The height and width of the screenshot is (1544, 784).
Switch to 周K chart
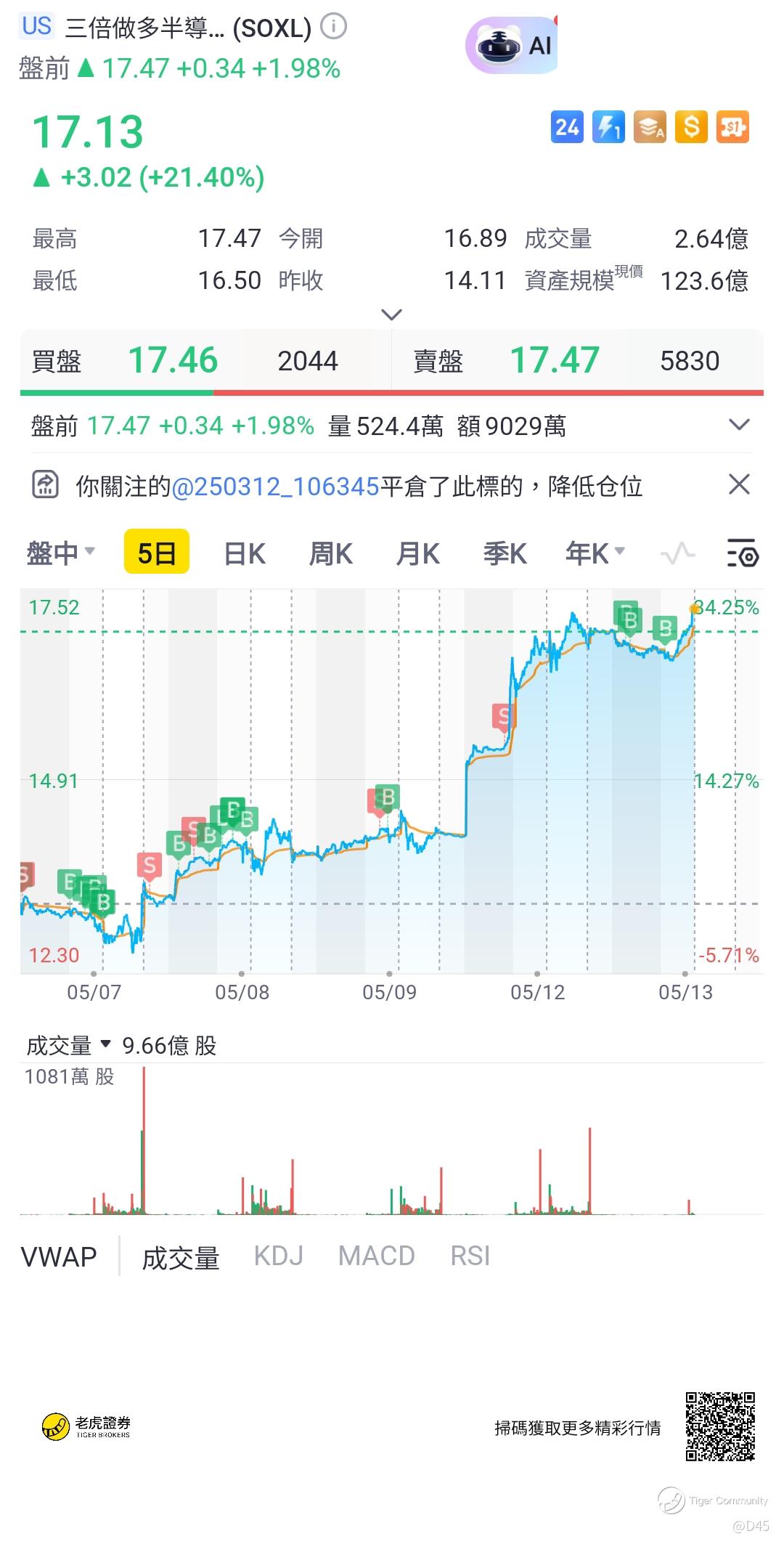(x=331, y=553)
